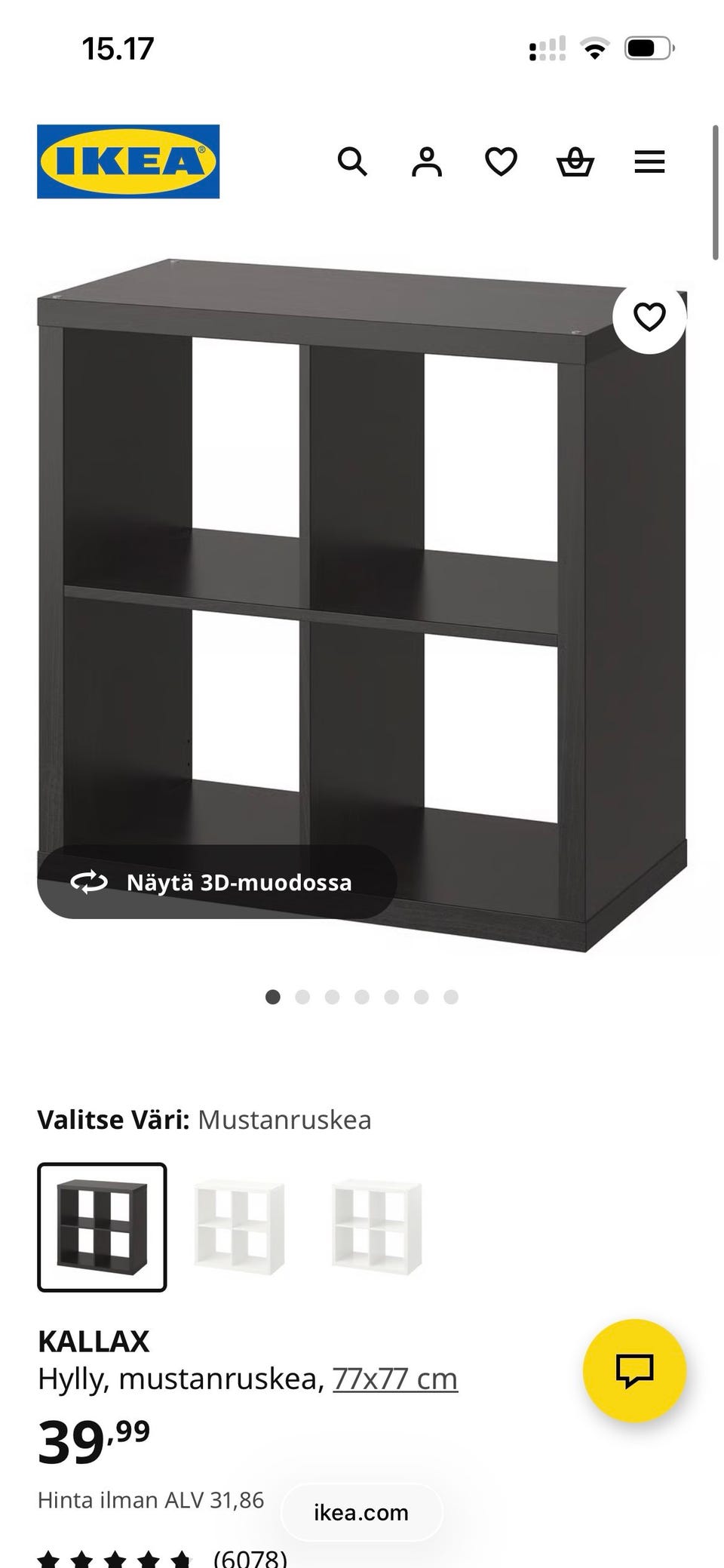This screenshot has height=1568, width=724.
Task: View the second carousel image dot
Action: 303,996
